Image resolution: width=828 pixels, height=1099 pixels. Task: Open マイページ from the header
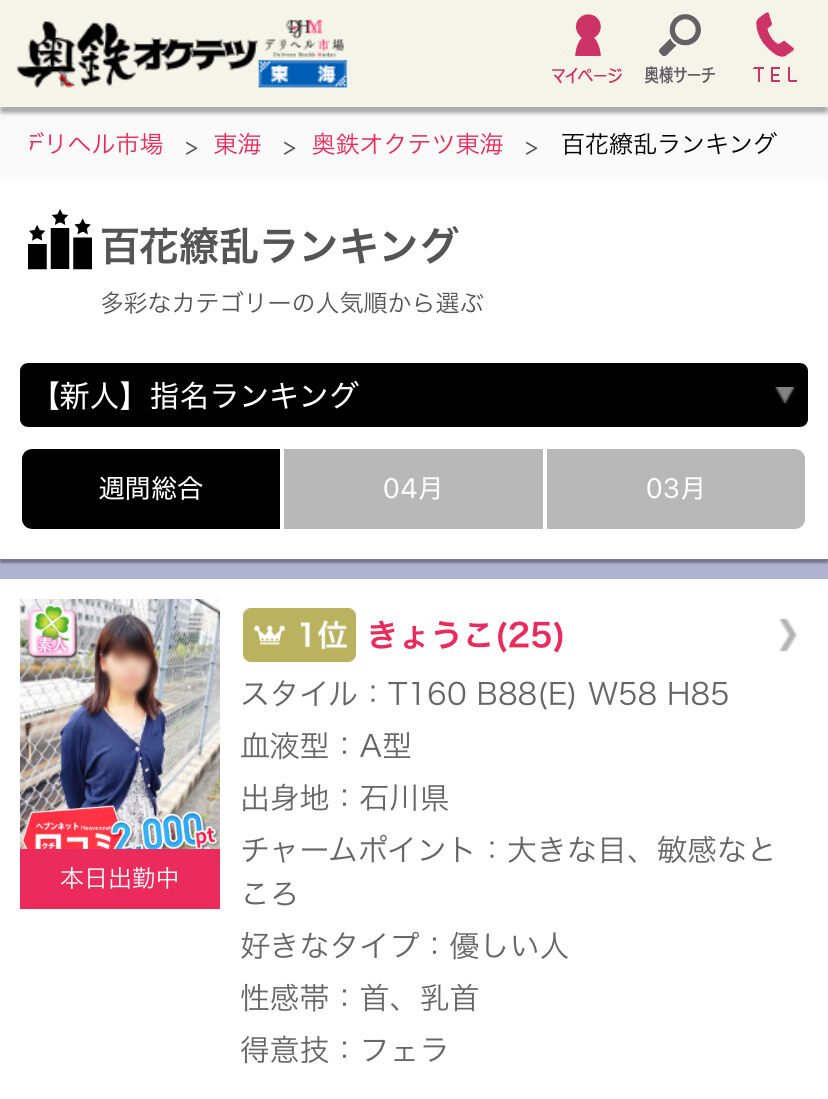point(587,50)
